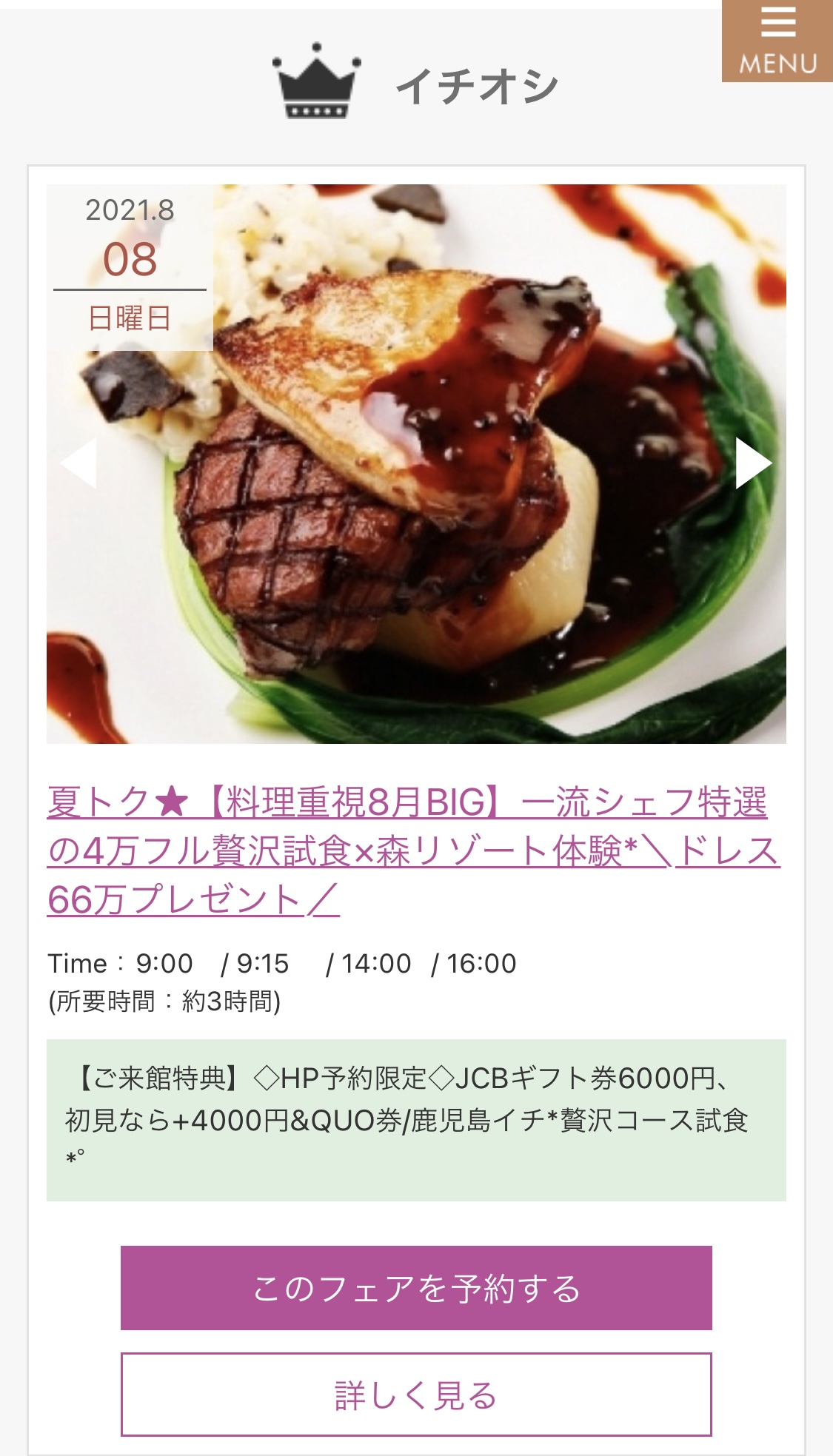Image resolution: width=833 pixels, height=1456 pixels.
Task: Show the next fair slide
Action: (x=753, y=463)
